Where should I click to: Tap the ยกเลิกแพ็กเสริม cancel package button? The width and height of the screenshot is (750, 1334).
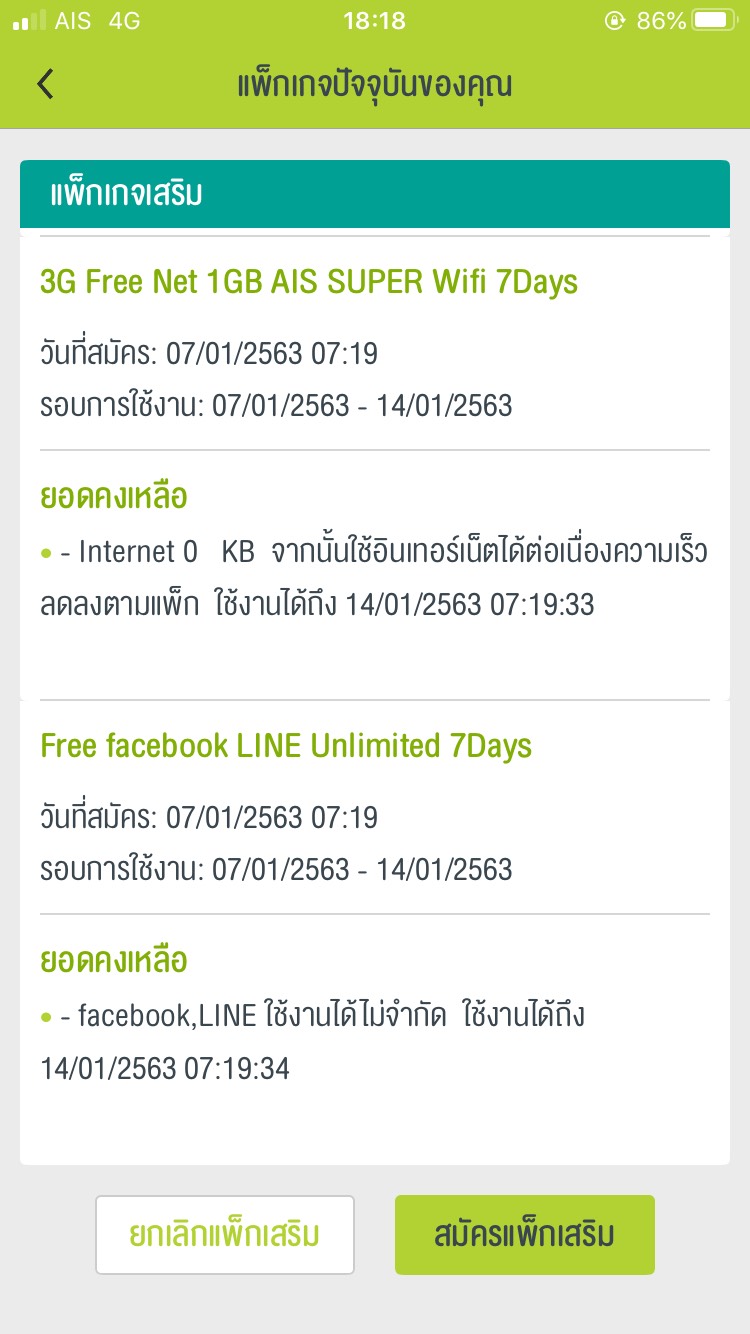pos(225,1235)
